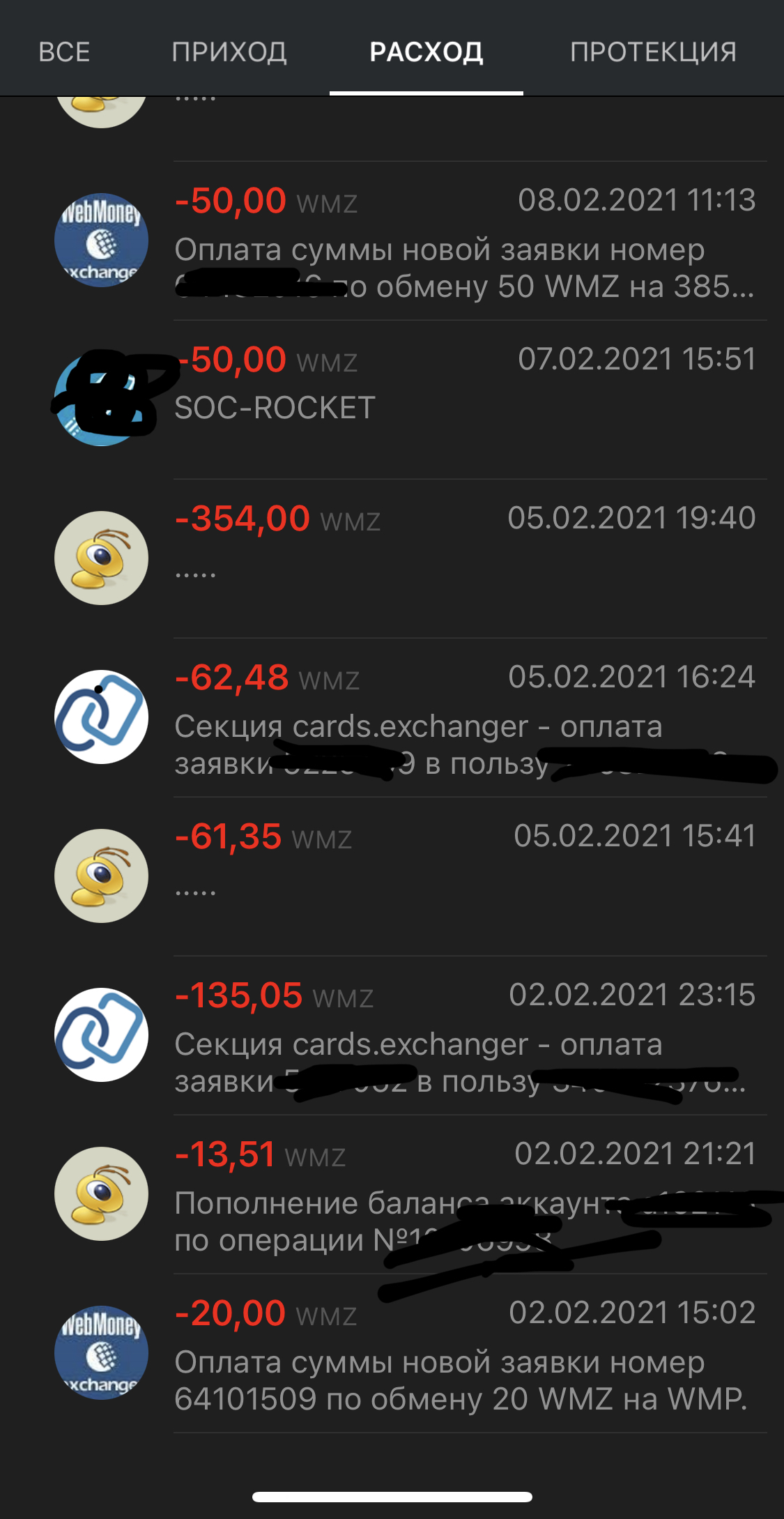The height and width of the screenshot is (1519, 784).
Task: Select the РАСХОД tab
Action: click(426, 52)
